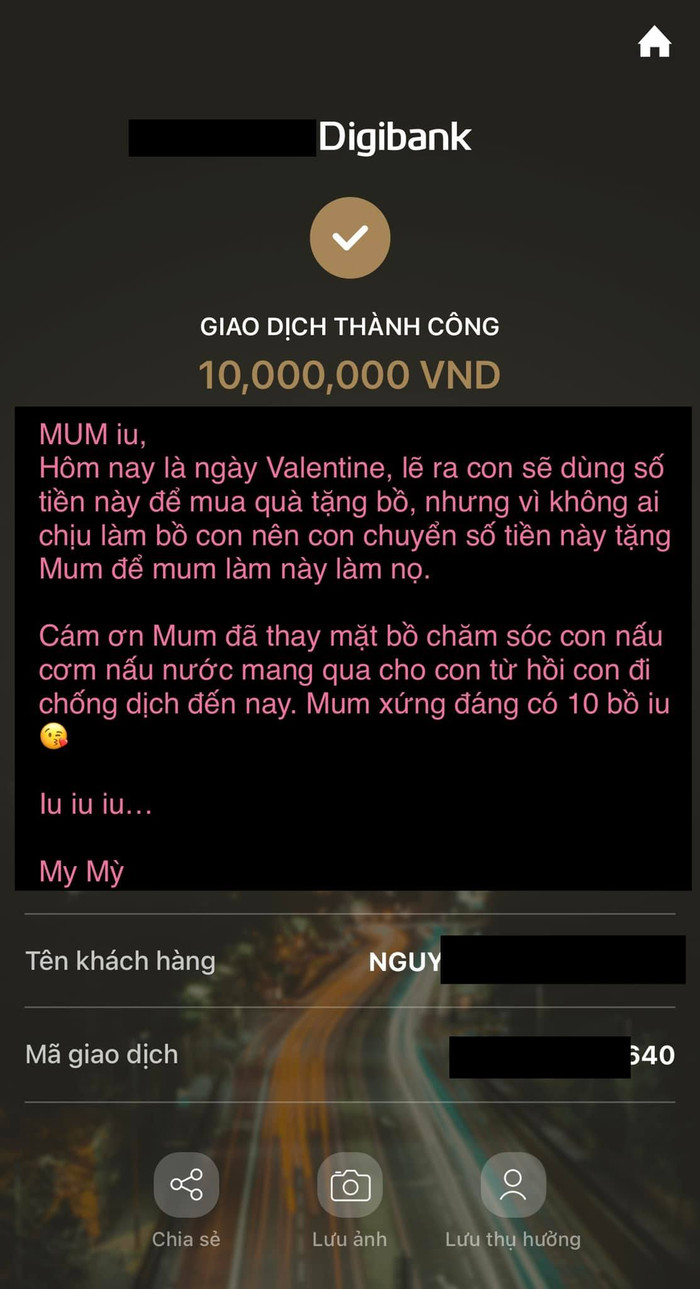Viewport: 700px width, 1289px height.
Task: Save beneficiary with Lưu thụ hưởng
Action: click(513, 1186)
